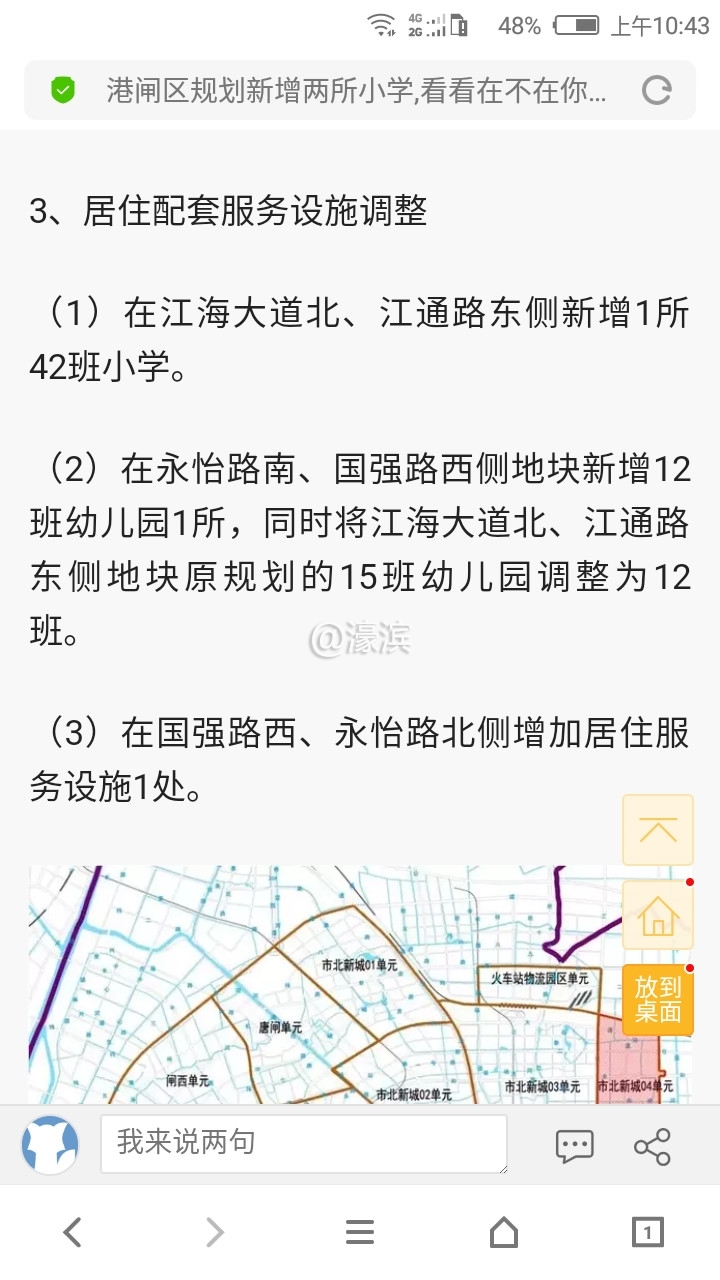Image resolution: width=720 pixels, height=1280 pixels.
Task: Open the user avatar next to the comment box
Action: pyautogui.click(x=50, y=1144)
